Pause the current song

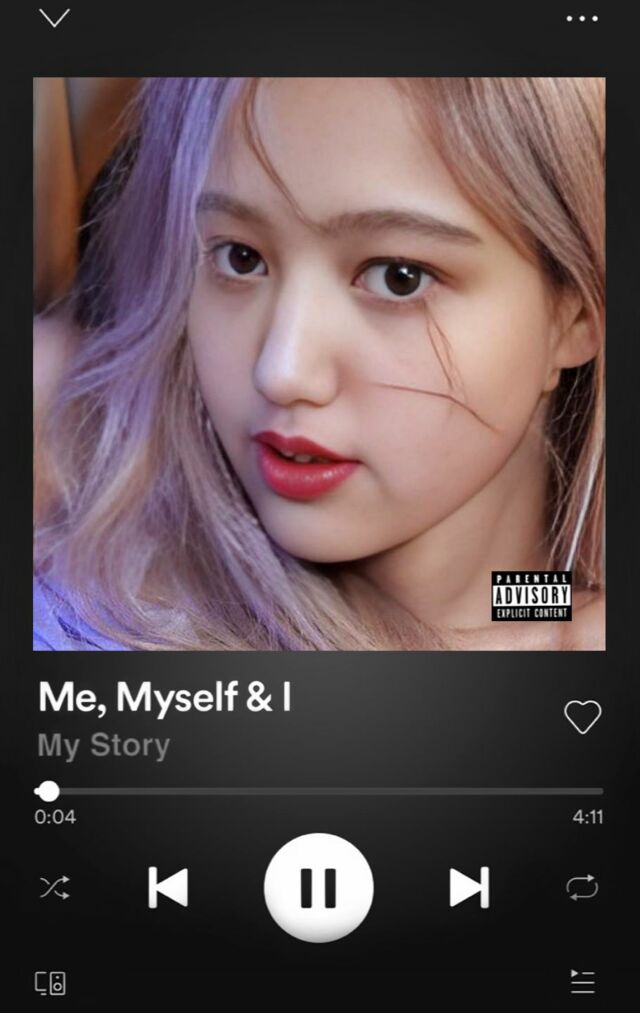[318, 887]
